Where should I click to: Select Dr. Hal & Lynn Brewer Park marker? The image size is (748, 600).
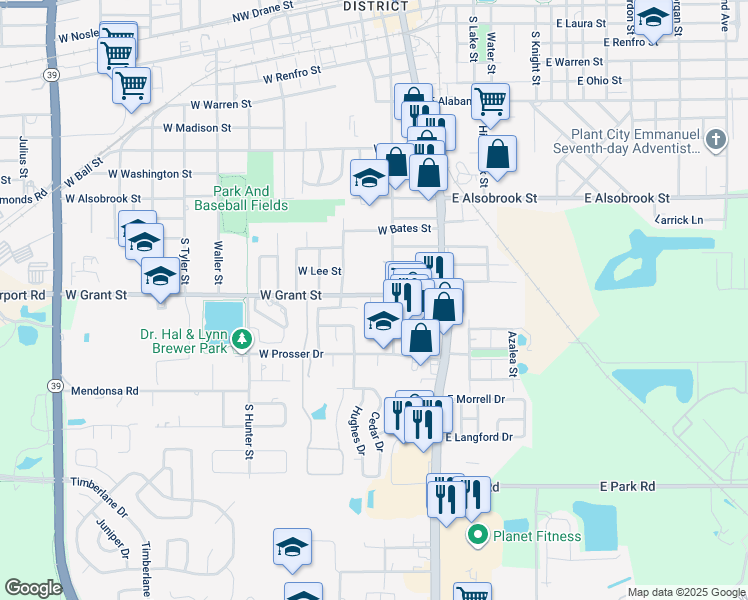pos(241,341)
